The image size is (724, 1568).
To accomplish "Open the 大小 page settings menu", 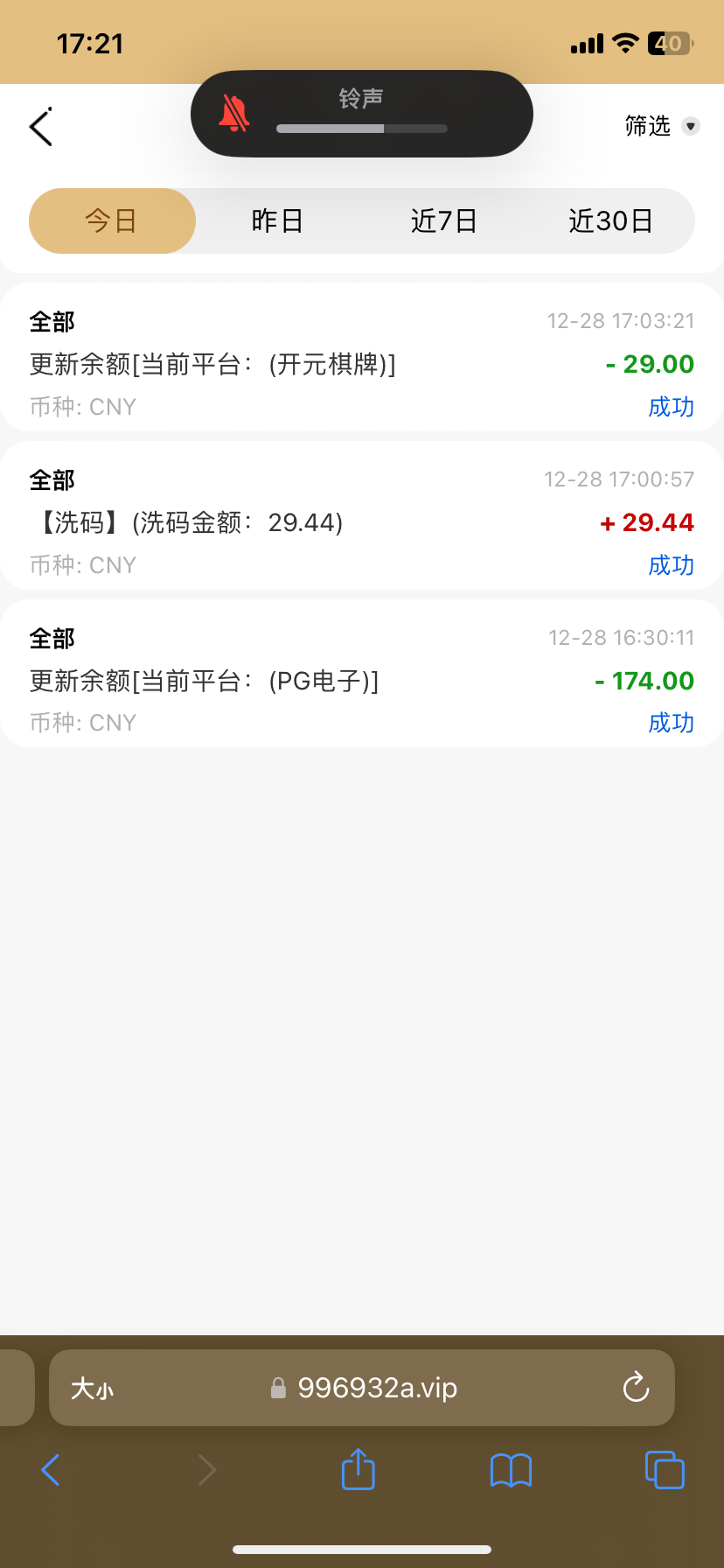I will (92, 1389).
